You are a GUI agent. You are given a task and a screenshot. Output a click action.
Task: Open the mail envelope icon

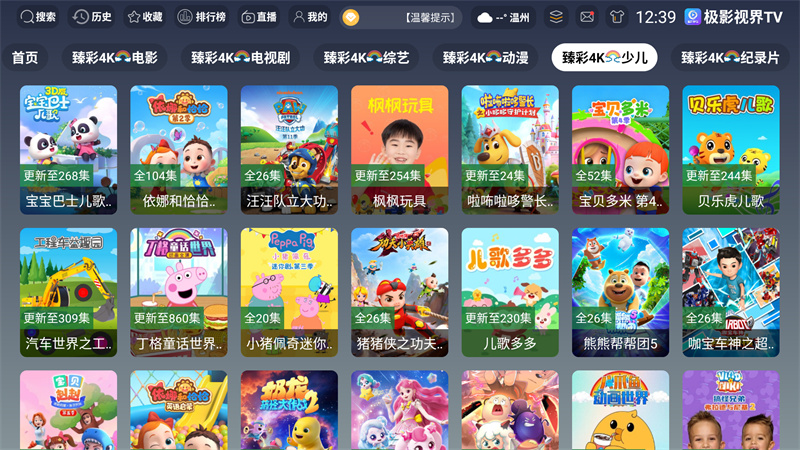click(587, 17)
